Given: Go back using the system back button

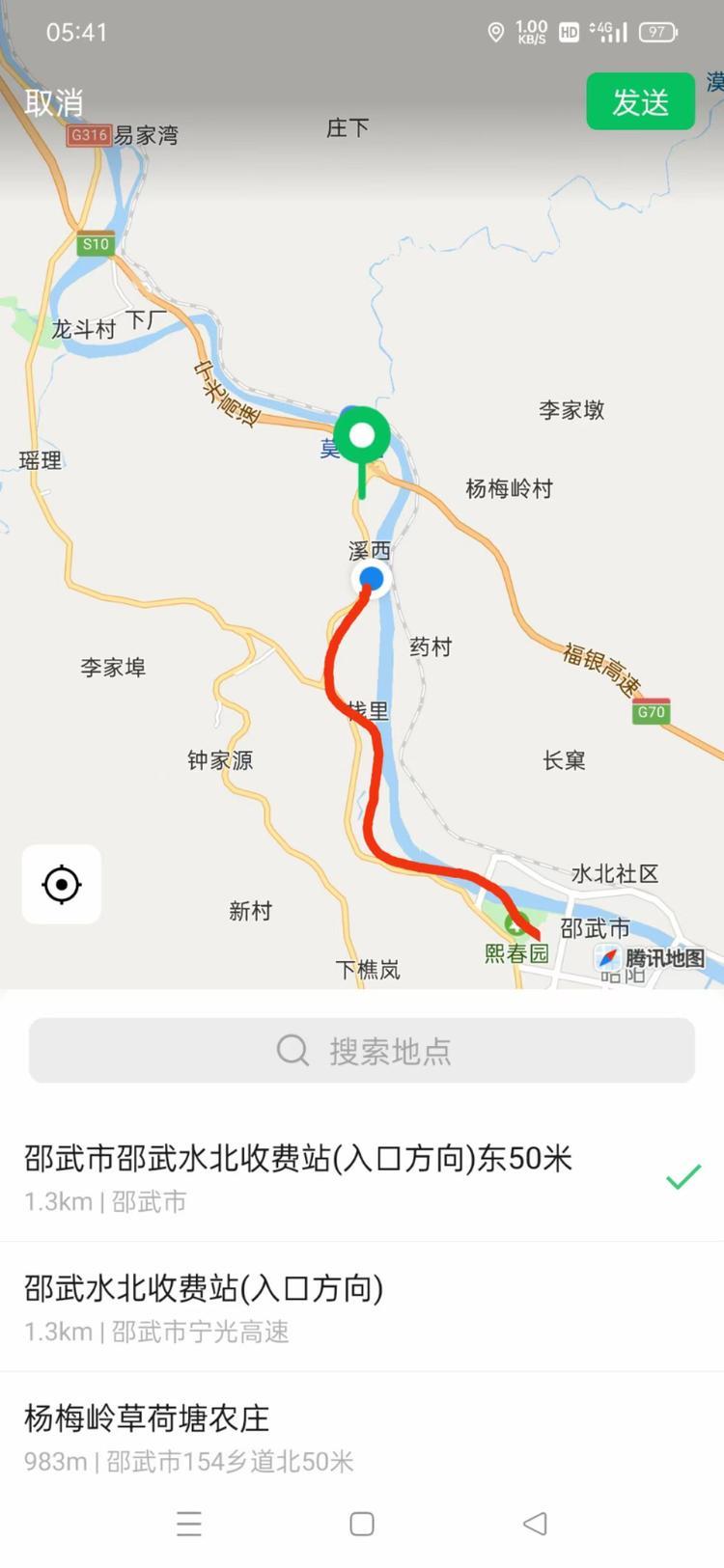Looking at the screenshot, I should click(x=535, y=1524).
